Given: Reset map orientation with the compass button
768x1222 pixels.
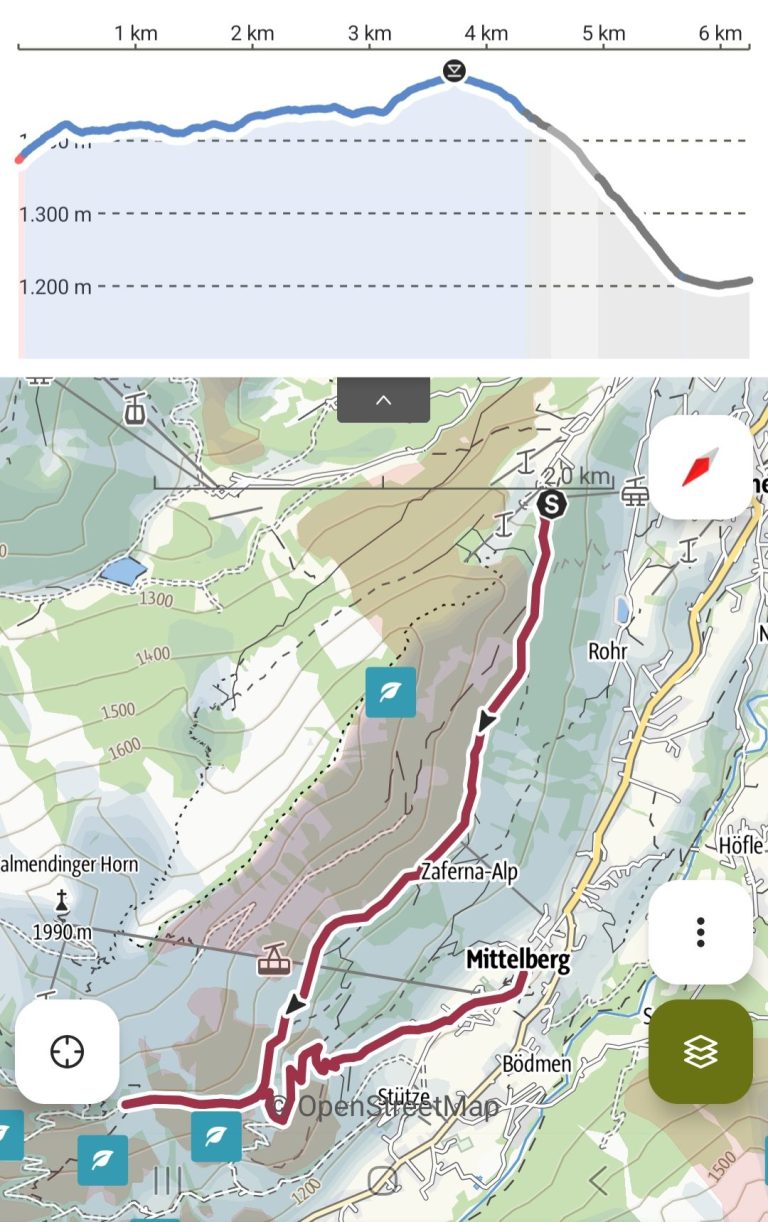Looking at the screenshot, I should click(700, 467).
